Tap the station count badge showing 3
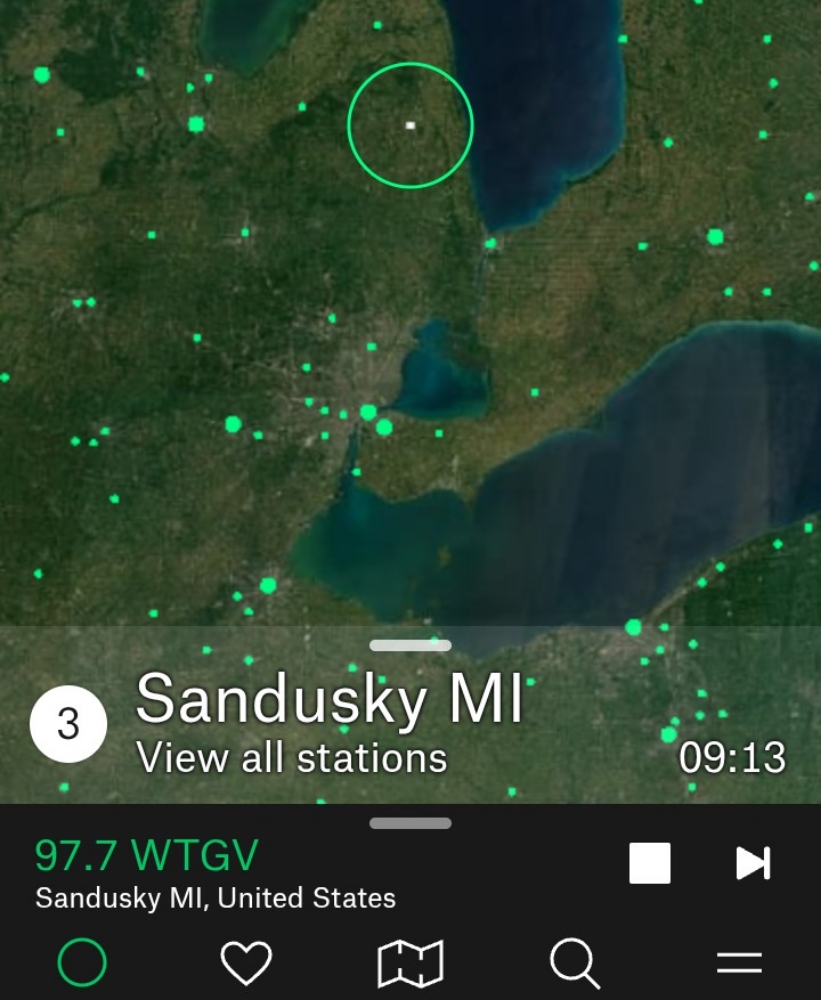Screen dimensions: 821x1000 68,724
